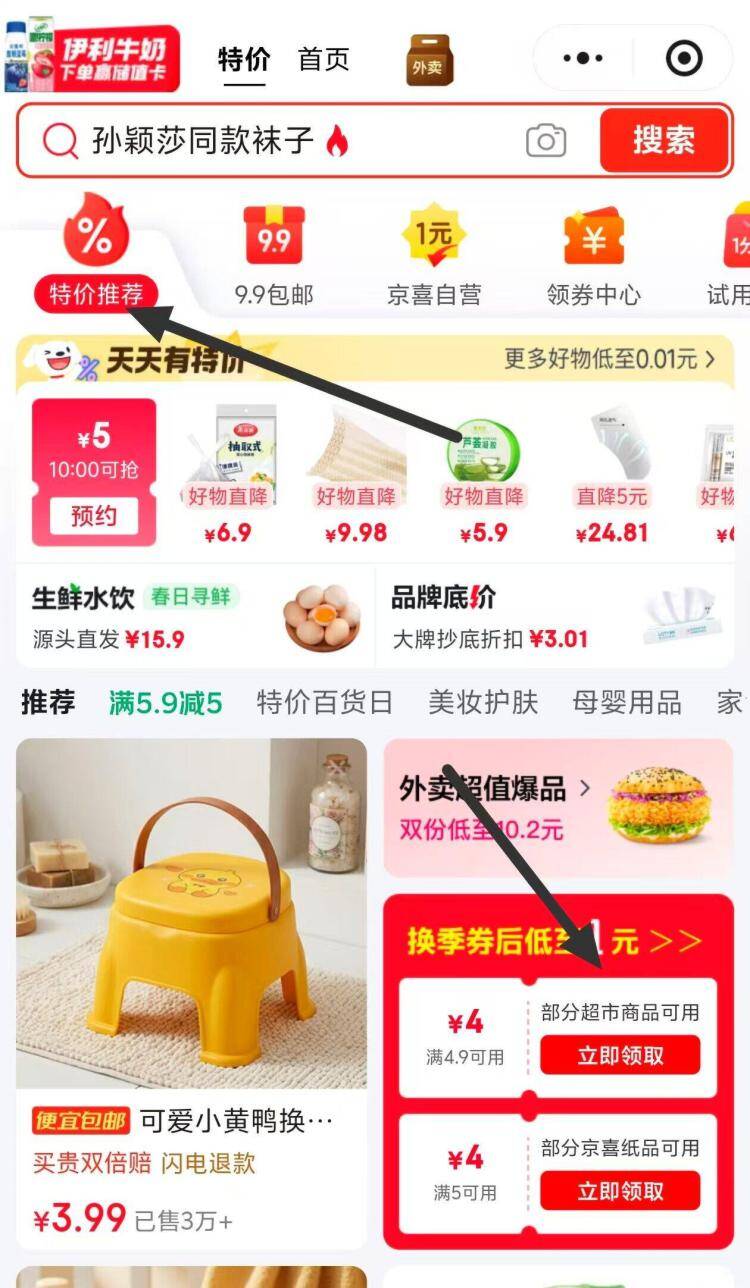The width and height of the screenshot is (750, 1288).
Task: Switch to 美妆护肤 tab
Action: point(483,703)
